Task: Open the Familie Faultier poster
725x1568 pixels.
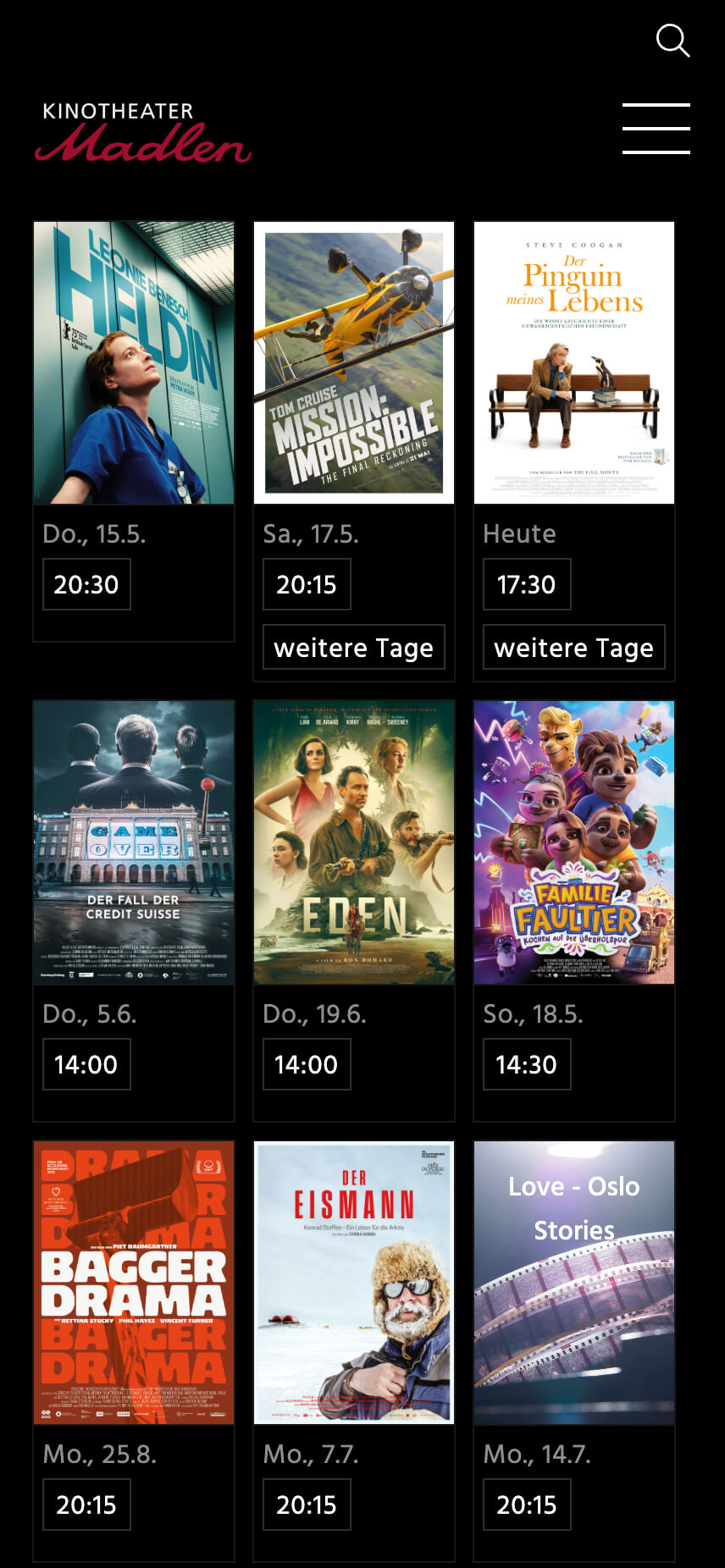Action: coord(574,842)
